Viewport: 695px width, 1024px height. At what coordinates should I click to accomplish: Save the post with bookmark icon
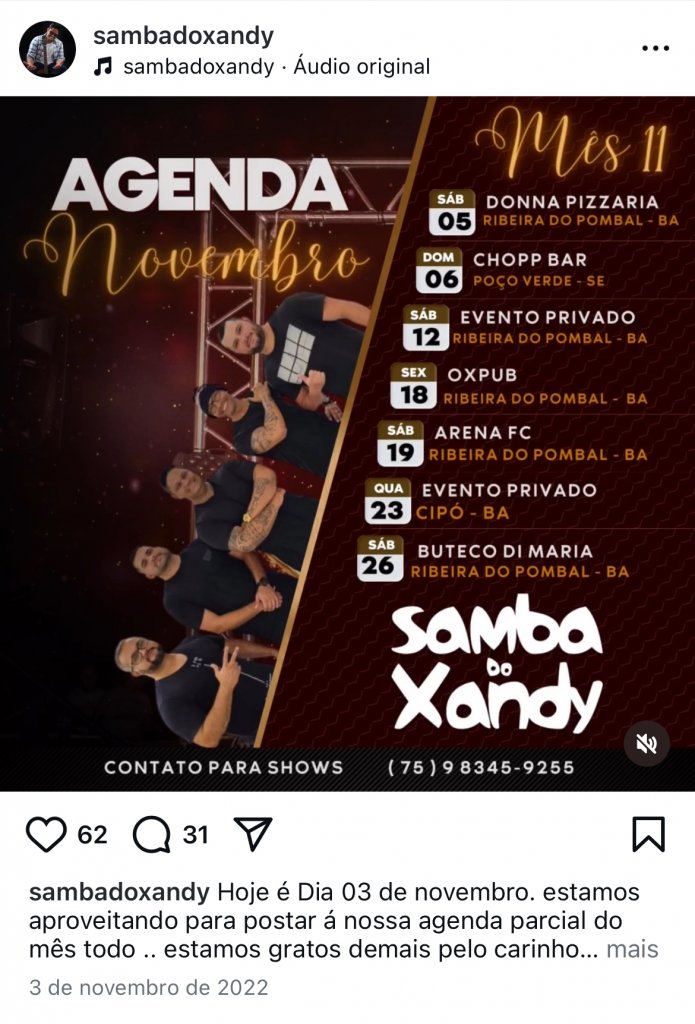point(648,834)
